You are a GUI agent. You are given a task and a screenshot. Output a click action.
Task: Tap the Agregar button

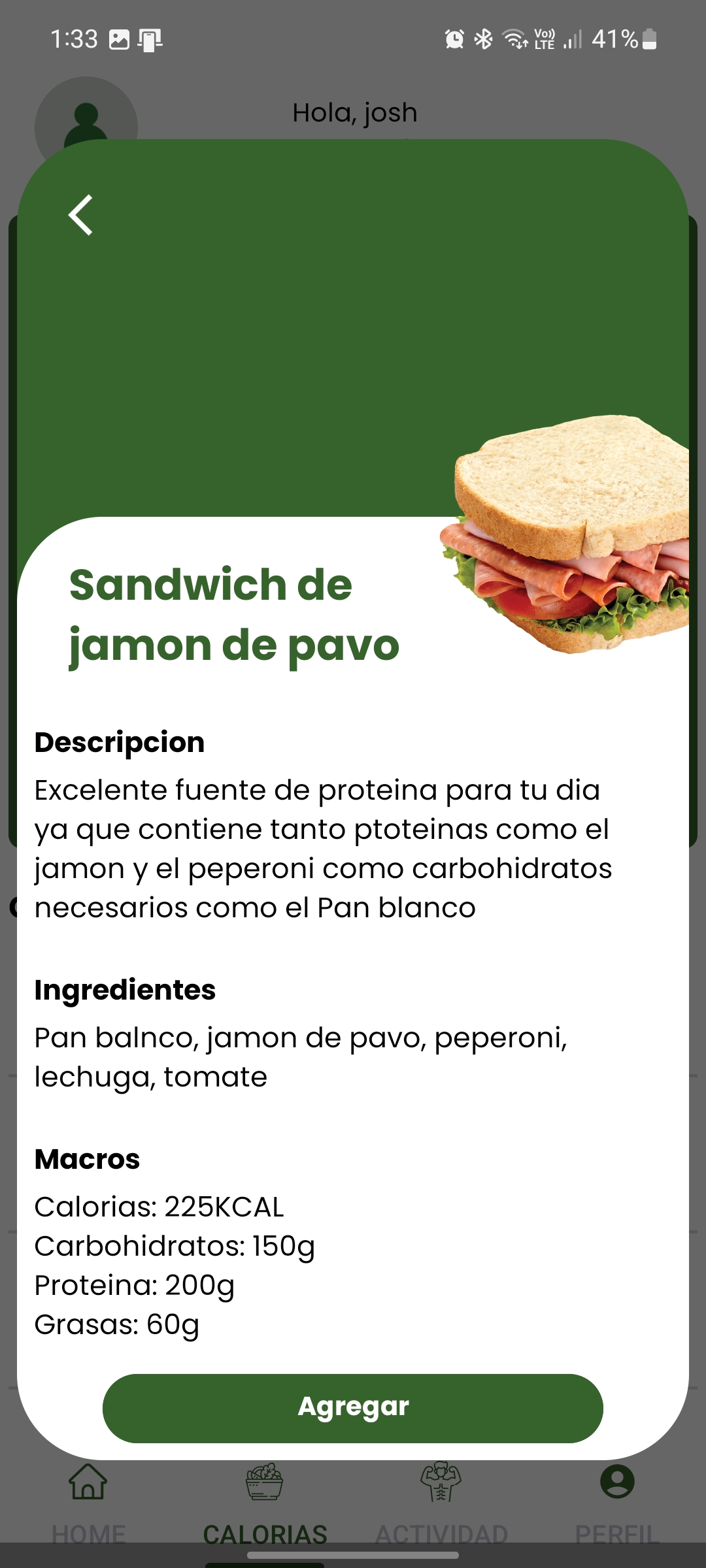tap(353, 1408)
